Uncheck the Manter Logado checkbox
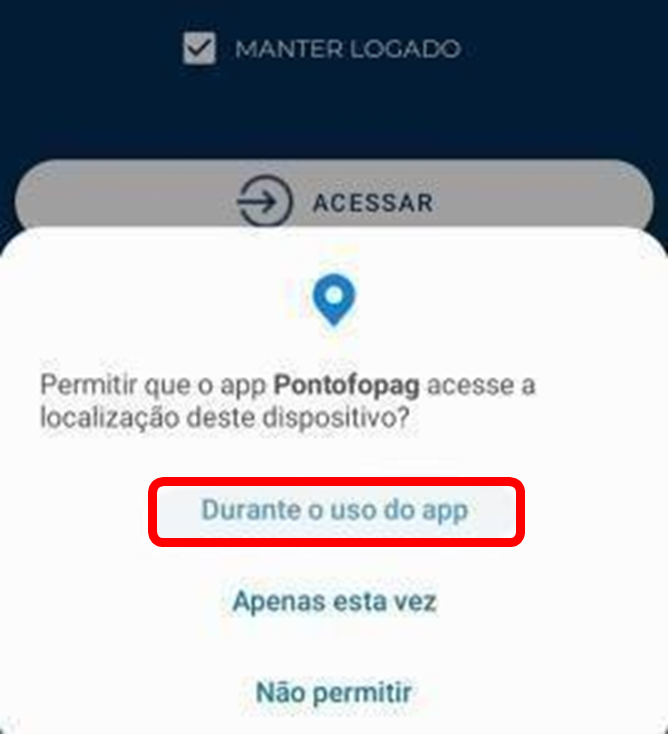668x734 pixels. tap(200, 48)
